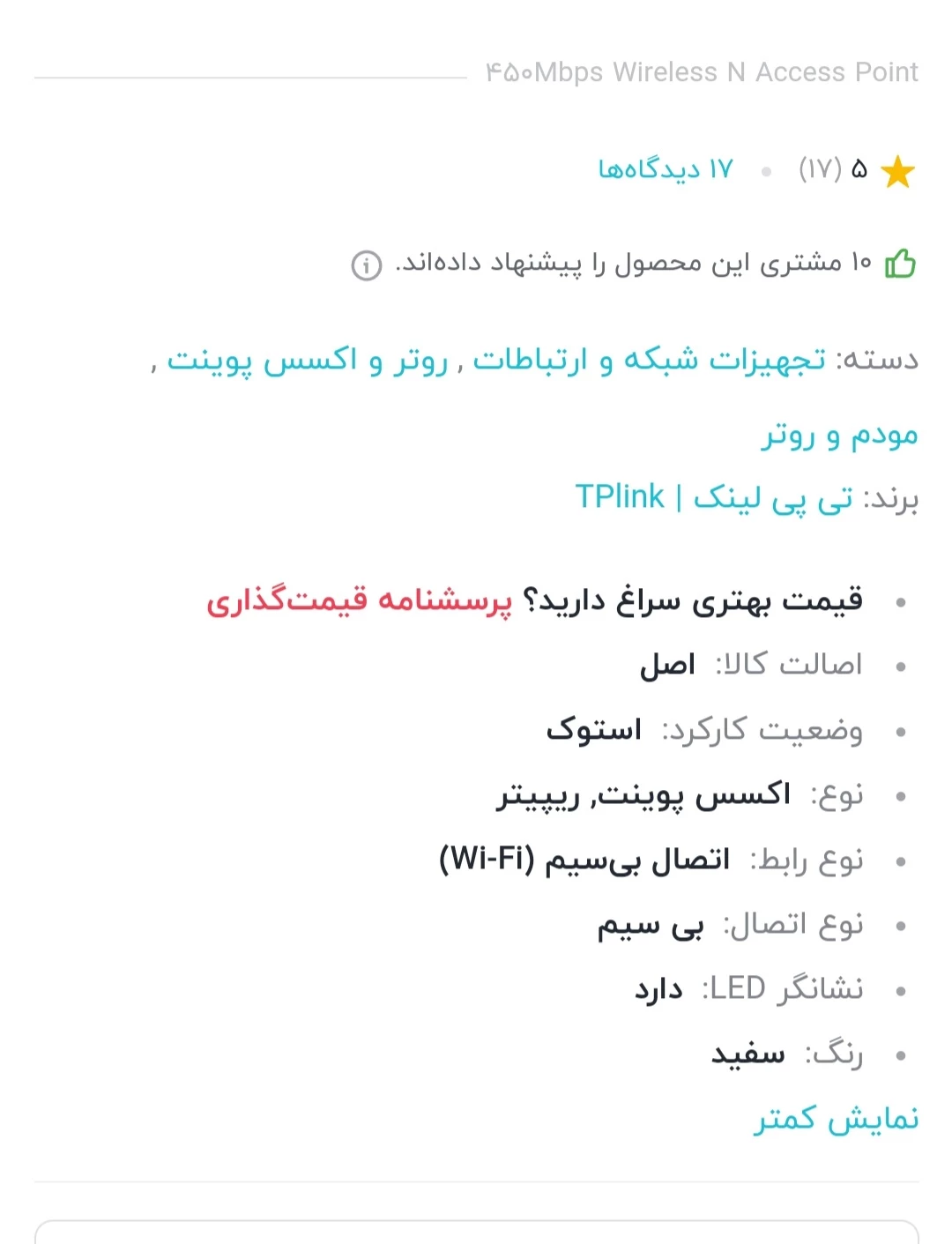Tap the info icon beside customer recommendations

[367, 264]
